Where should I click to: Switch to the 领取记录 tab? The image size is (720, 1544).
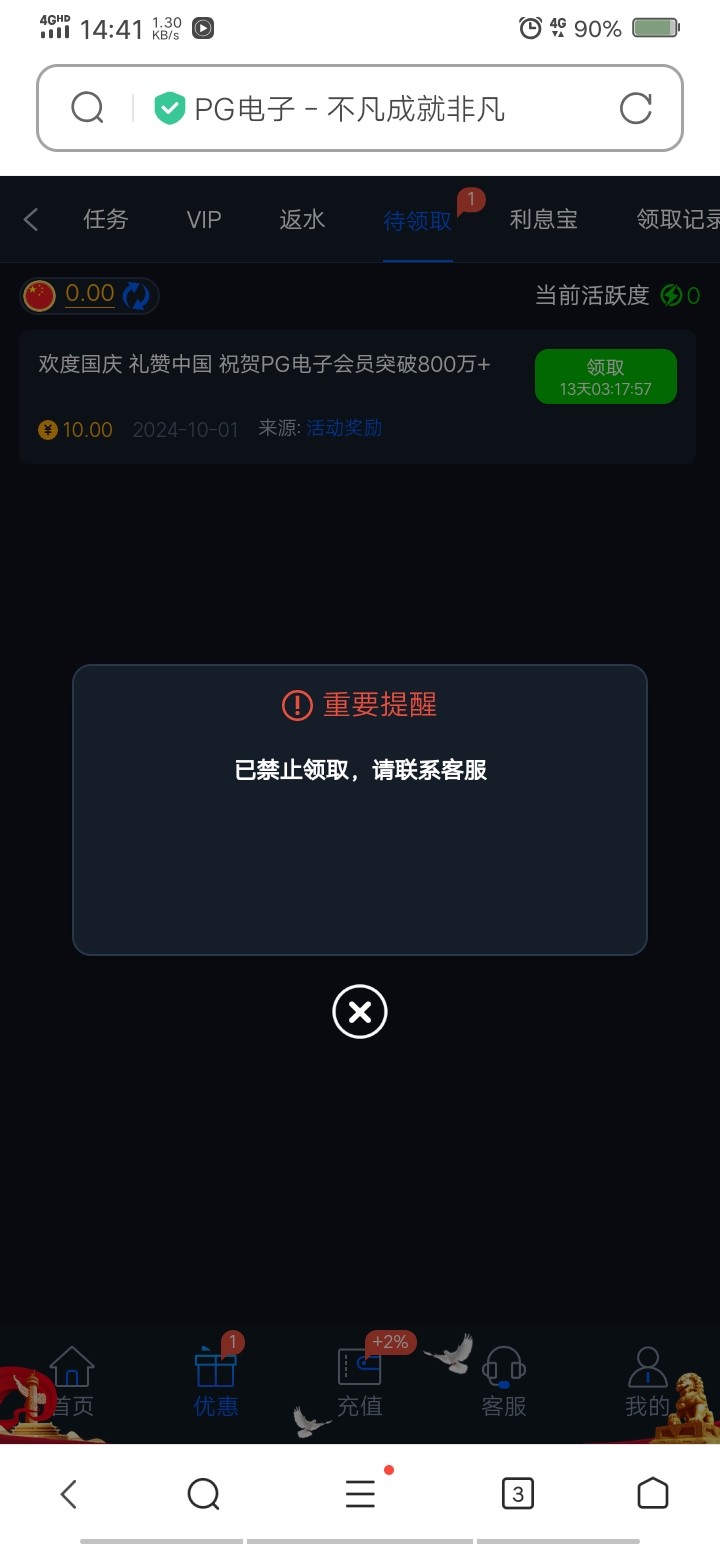[x=676, y=220]
